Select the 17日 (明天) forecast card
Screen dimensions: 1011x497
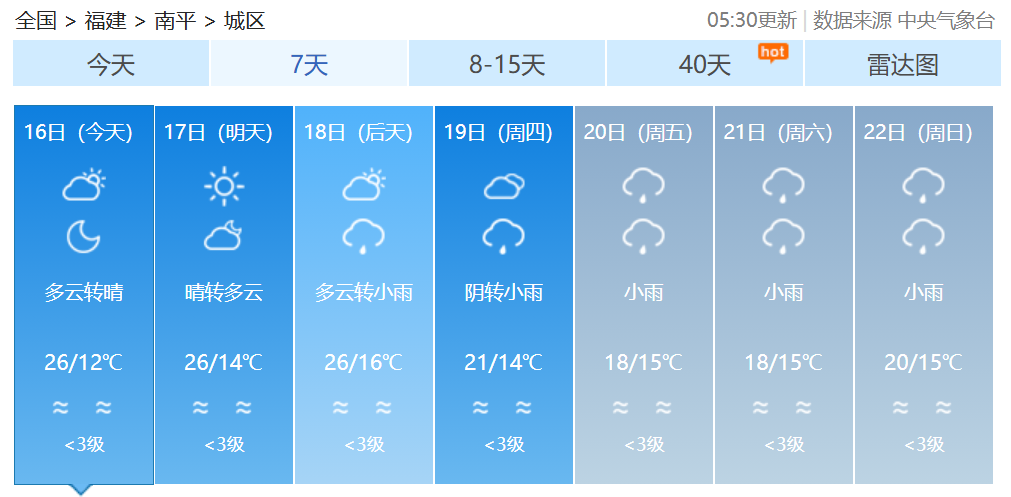(x=223, y=295)
